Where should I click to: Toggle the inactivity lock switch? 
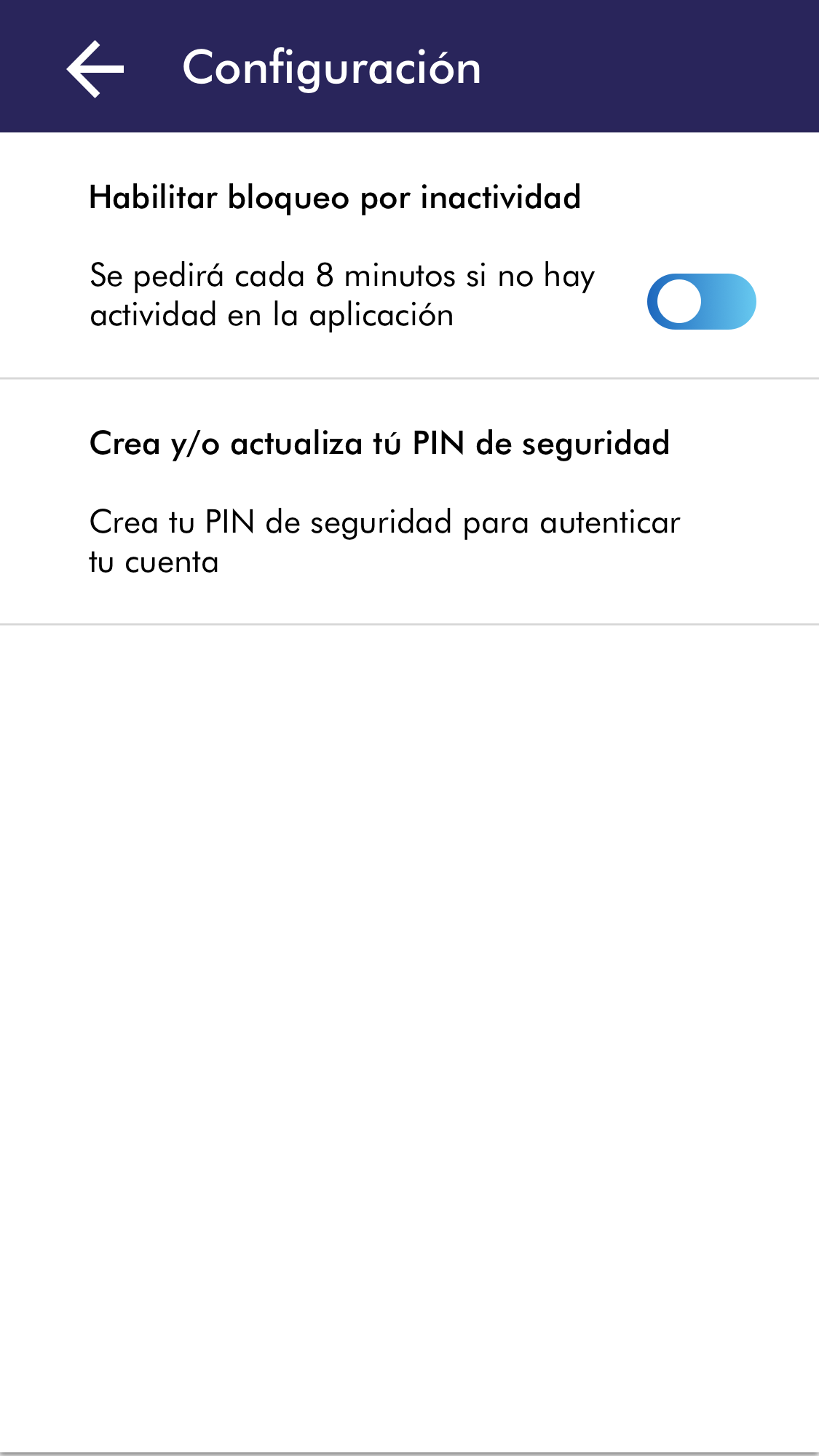701,302
